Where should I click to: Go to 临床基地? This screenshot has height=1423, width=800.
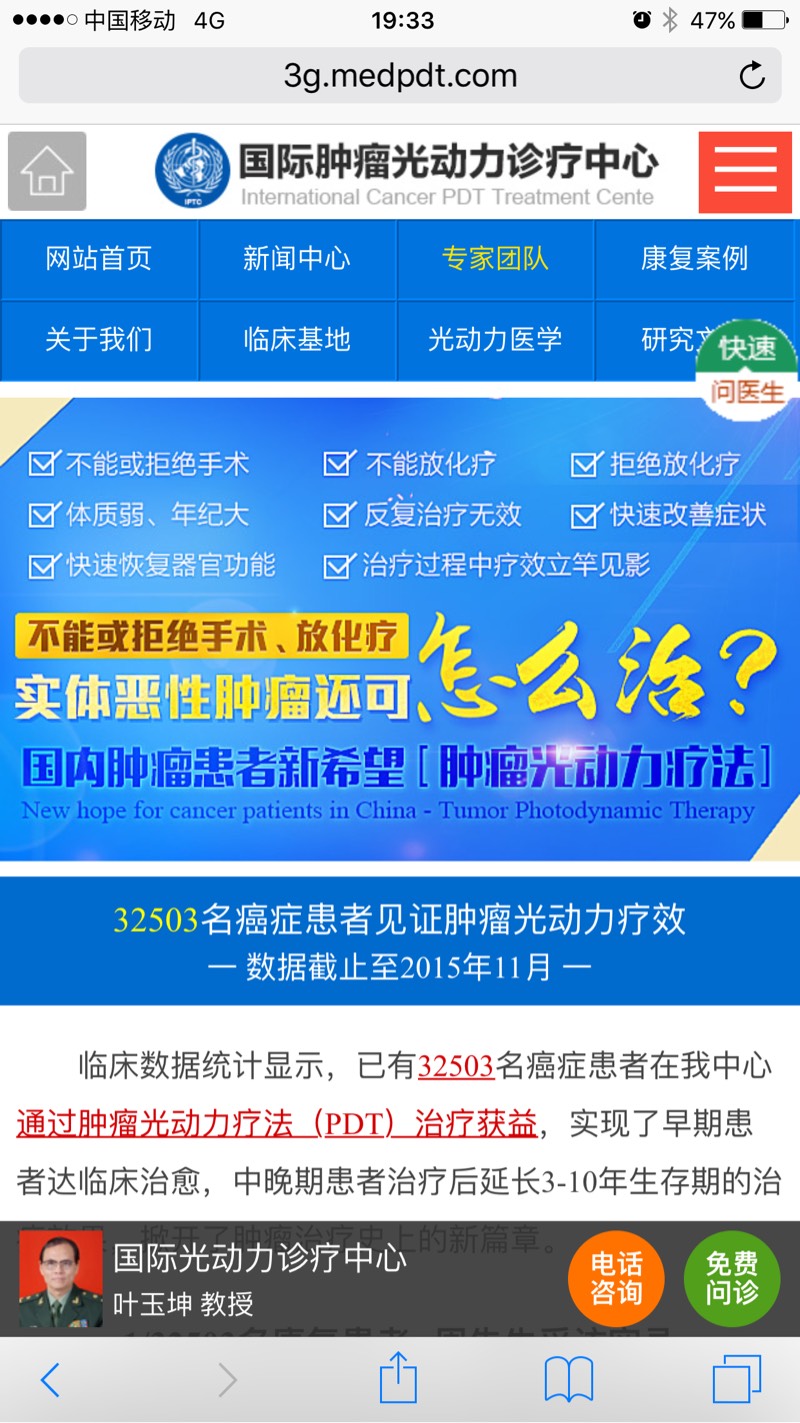(x=297, y=340)
